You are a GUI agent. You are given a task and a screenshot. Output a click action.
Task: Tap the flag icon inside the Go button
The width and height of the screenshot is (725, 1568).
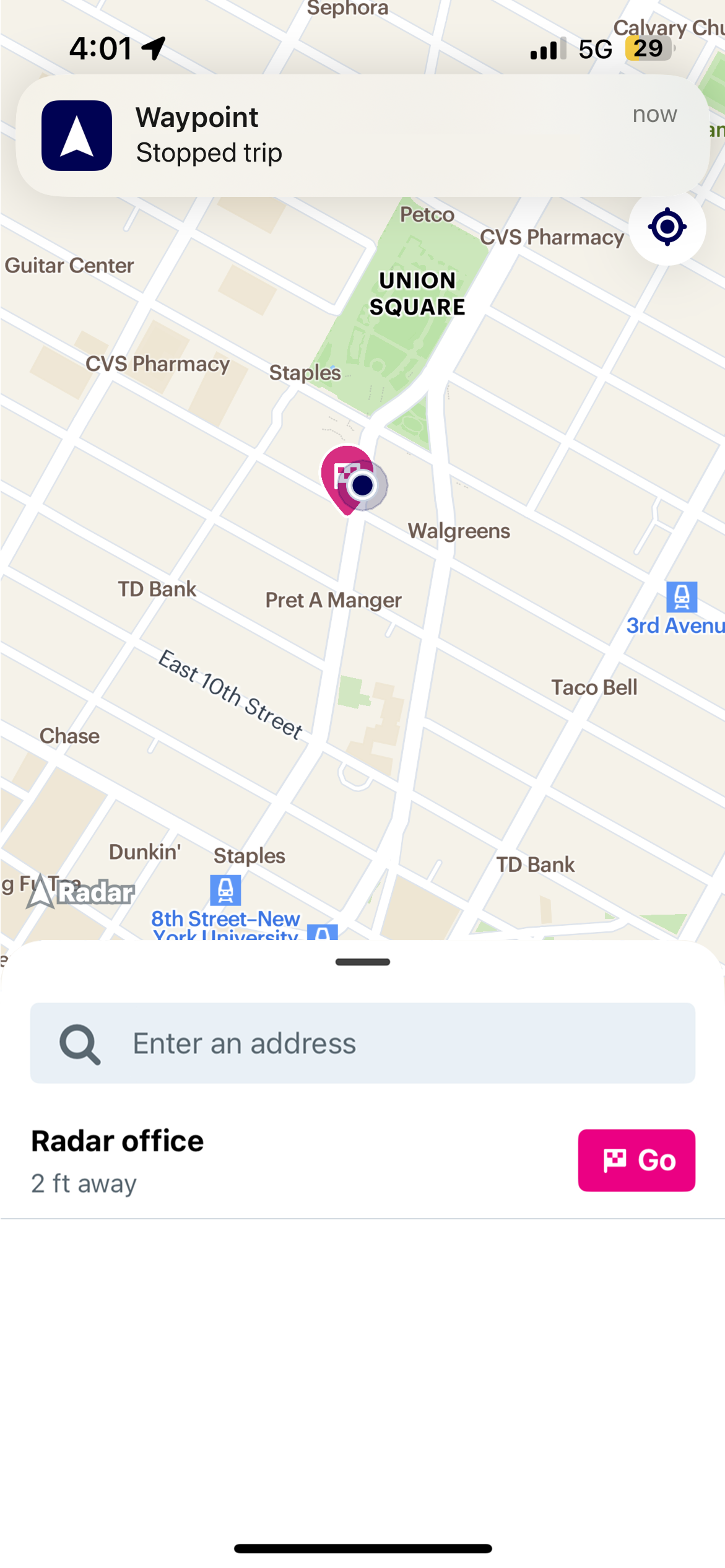[x=616, y=1159]
